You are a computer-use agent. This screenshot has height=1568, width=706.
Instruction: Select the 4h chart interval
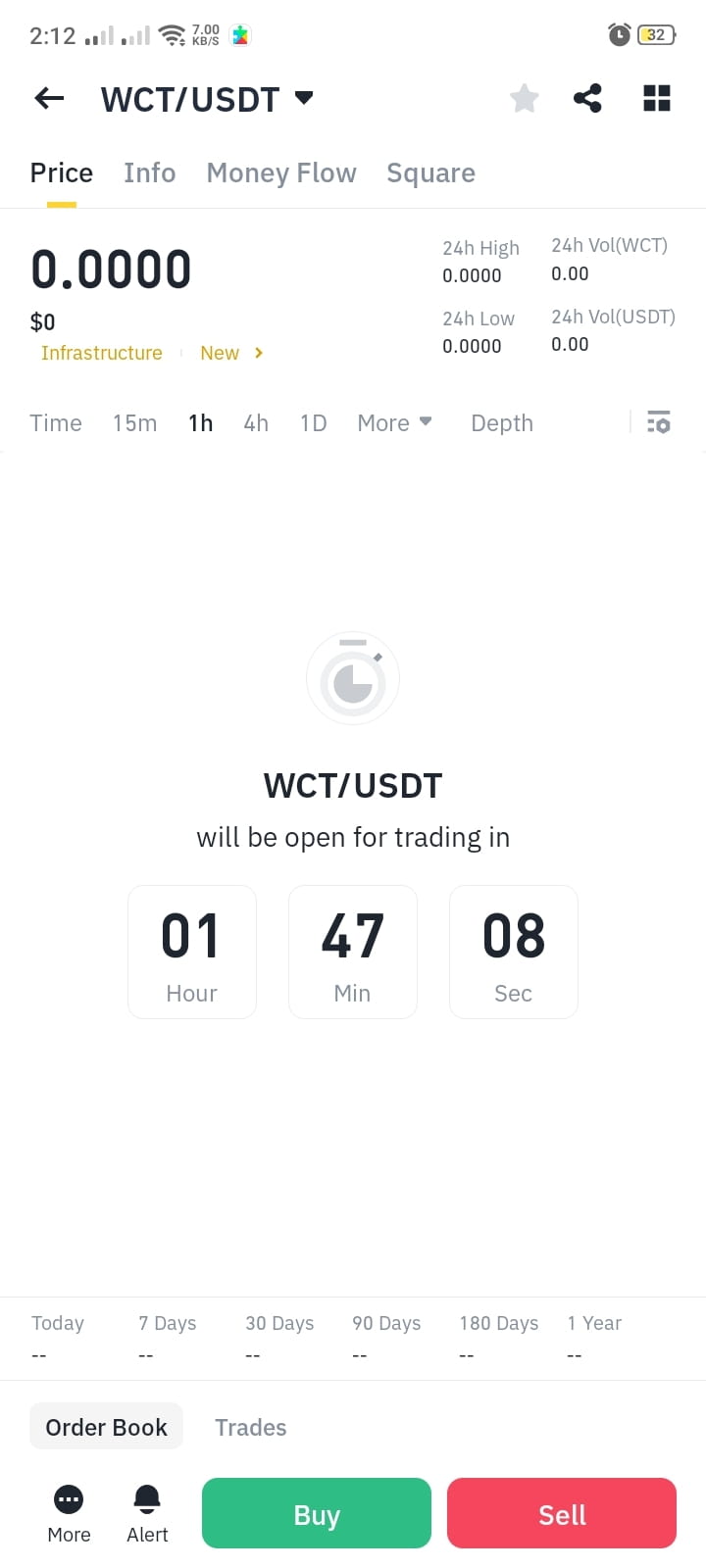click(x=256, y=423)
